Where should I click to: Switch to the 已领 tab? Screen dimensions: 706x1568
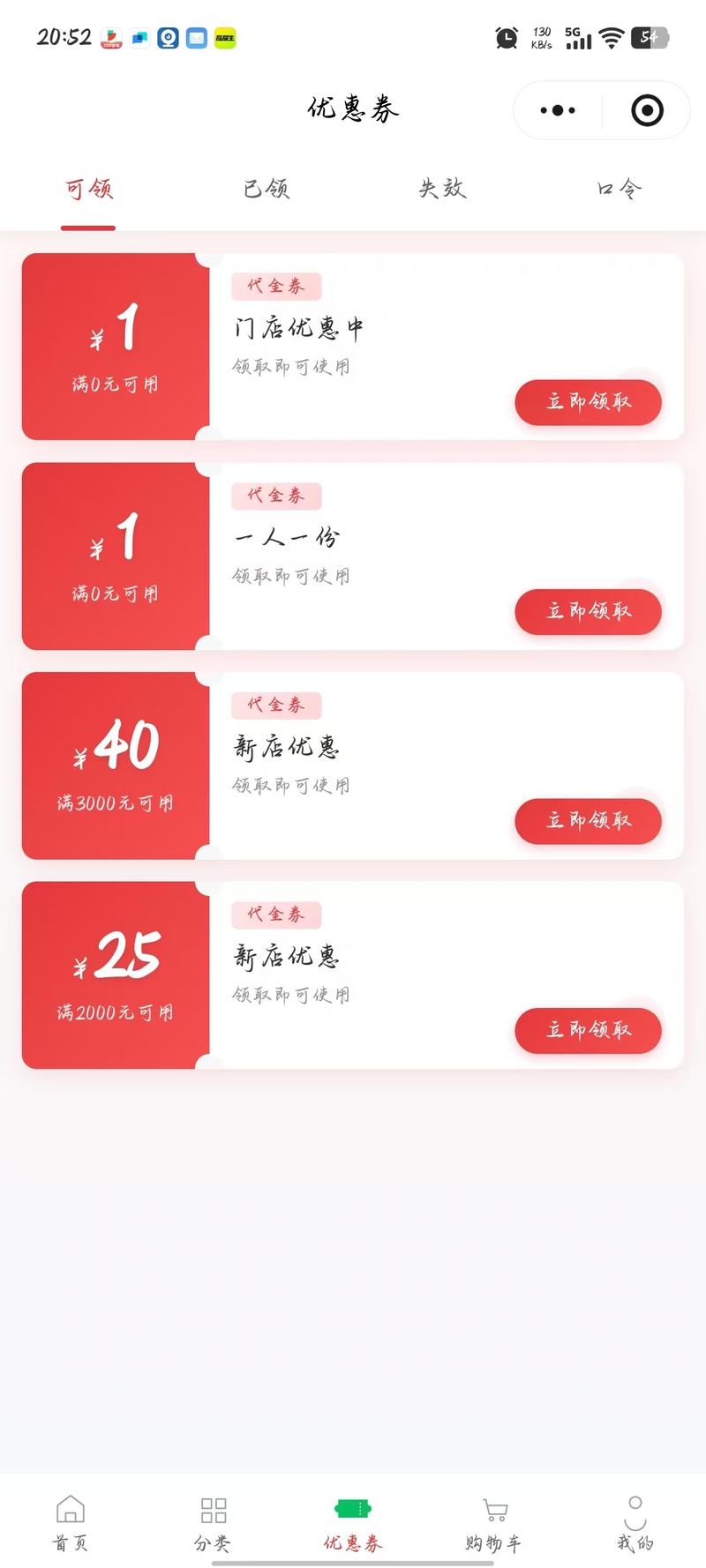coord(266,189)
